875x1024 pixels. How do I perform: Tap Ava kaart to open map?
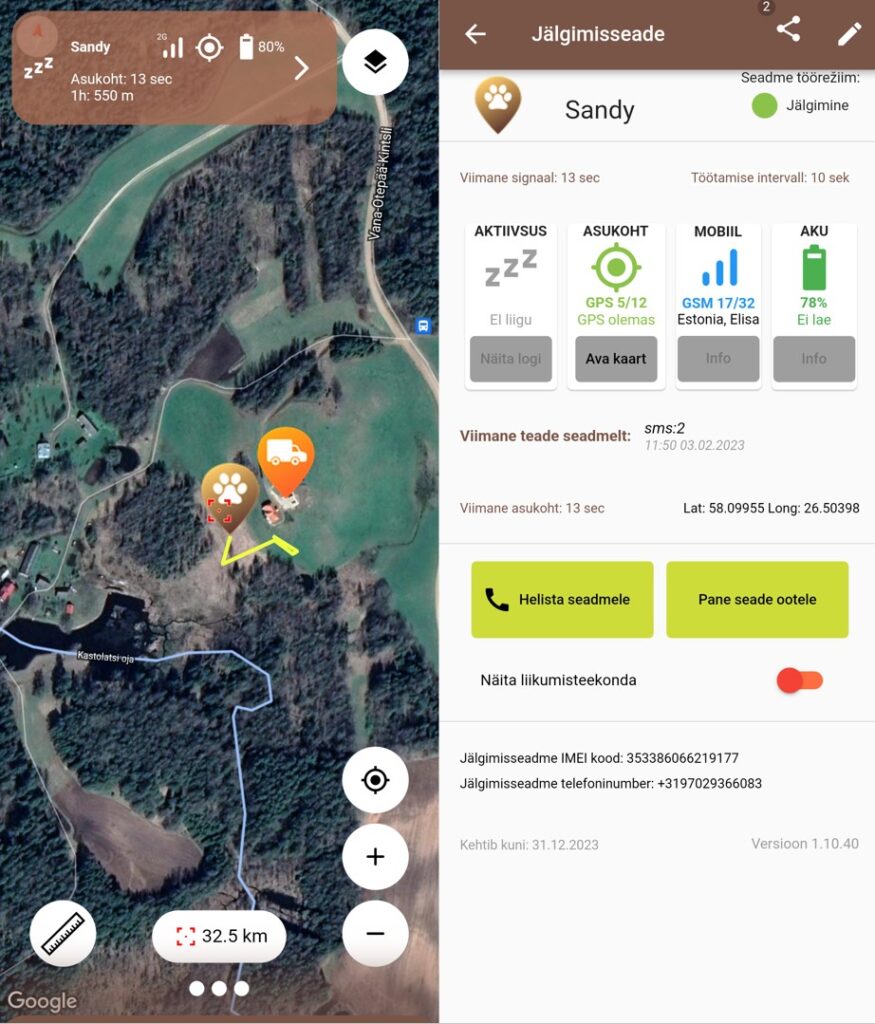click(x=615, y=358)
